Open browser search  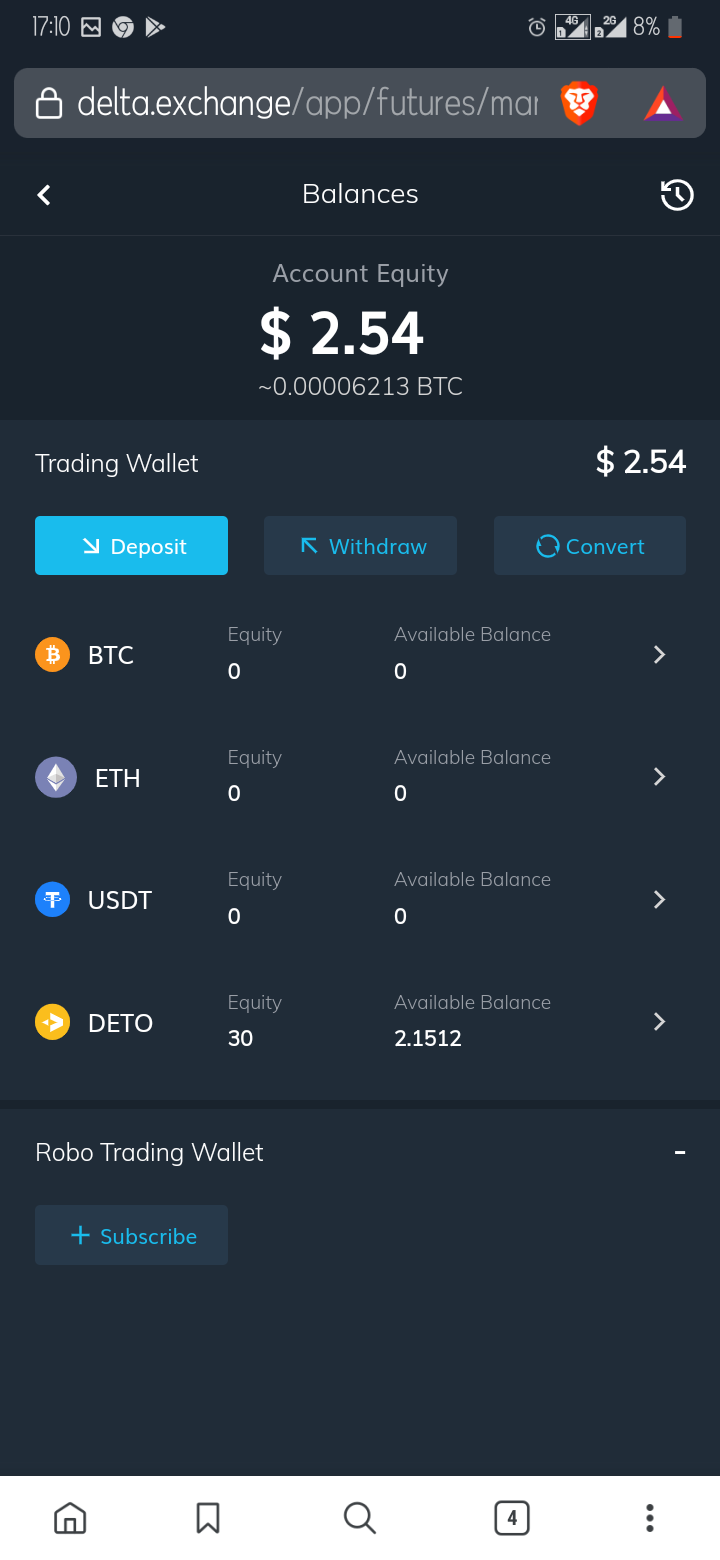pyautogui.click(x=359, y=1518)
